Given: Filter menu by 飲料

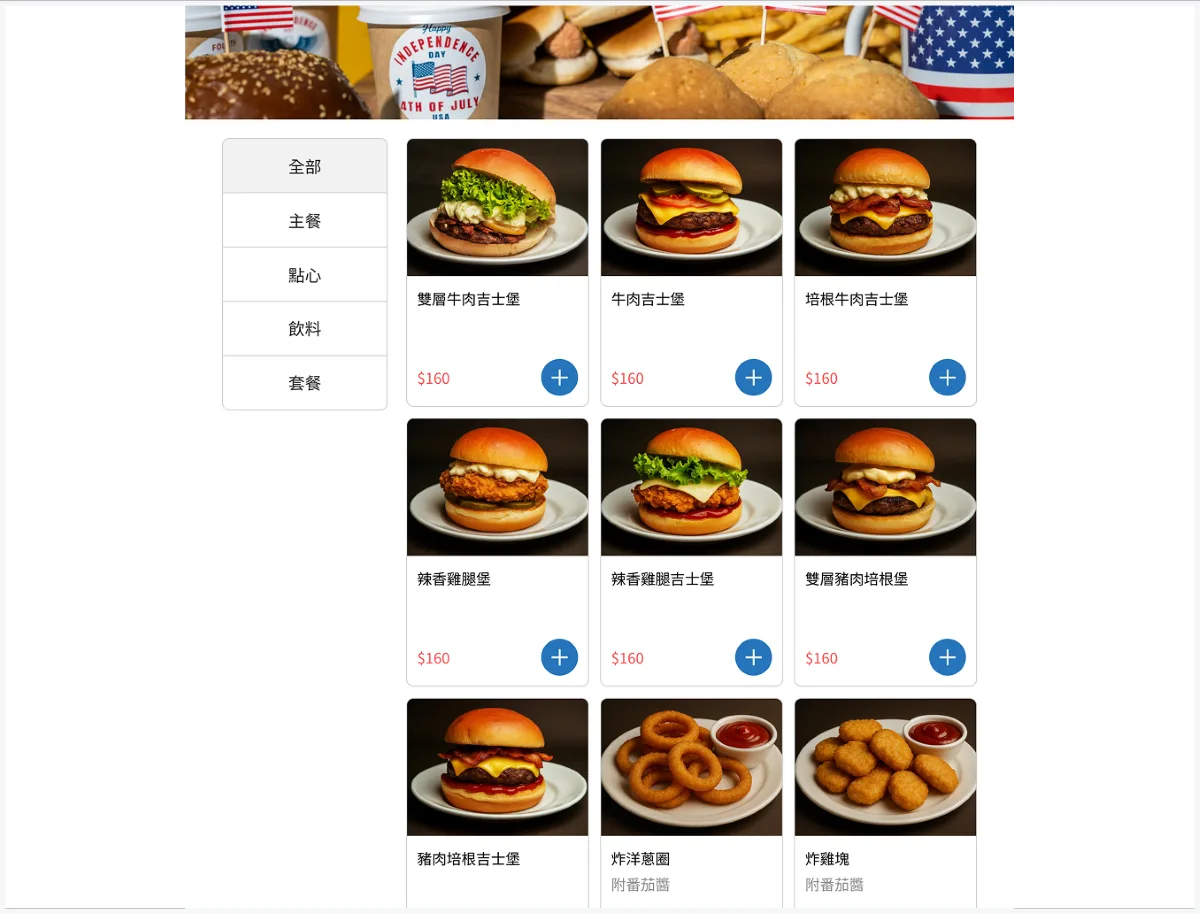Looking at the screenshot, I should pos(304,329).
